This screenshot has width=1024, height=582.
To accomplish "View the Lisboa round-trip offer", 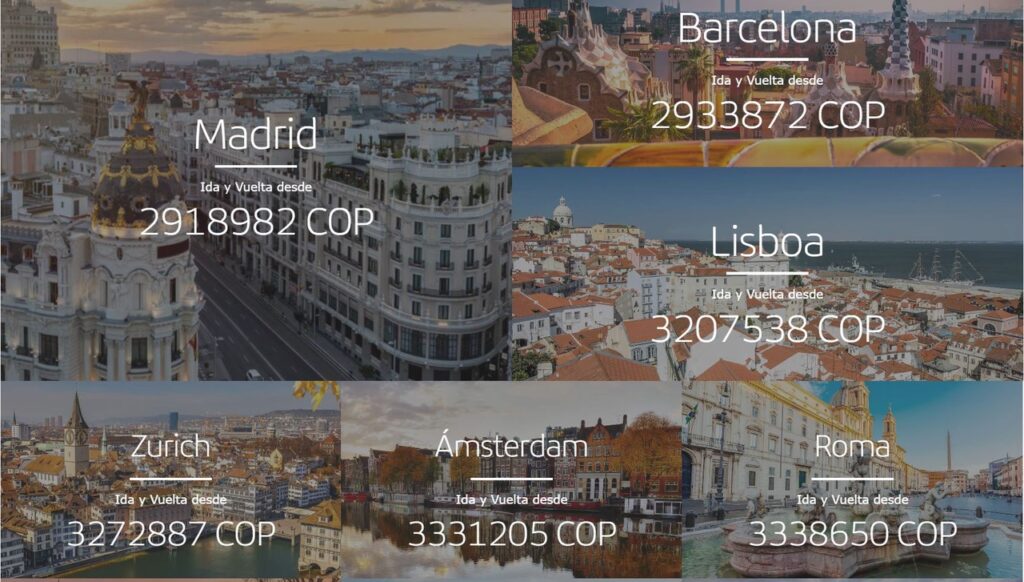I will [767, 285].
